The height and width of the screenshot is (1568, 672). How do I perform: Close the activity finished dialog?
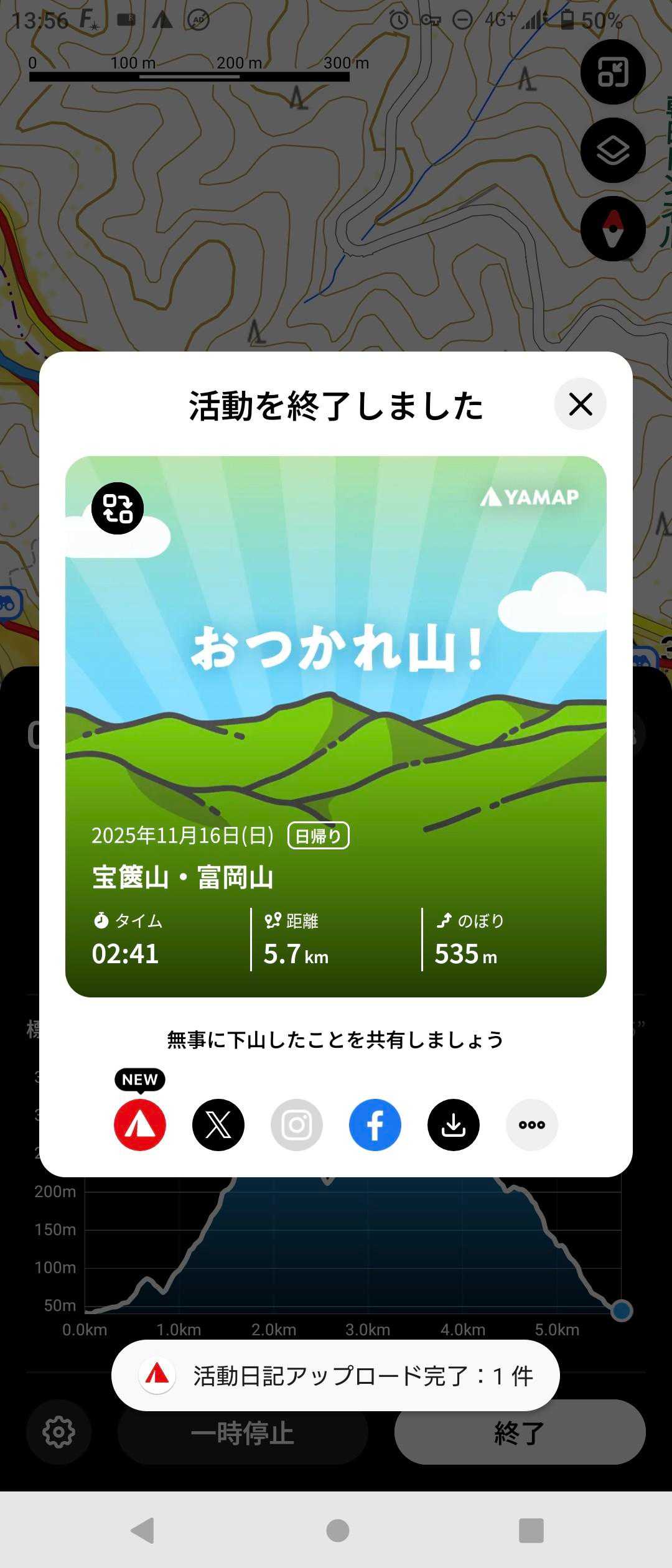pyautogui.click(x=580, y=404)
